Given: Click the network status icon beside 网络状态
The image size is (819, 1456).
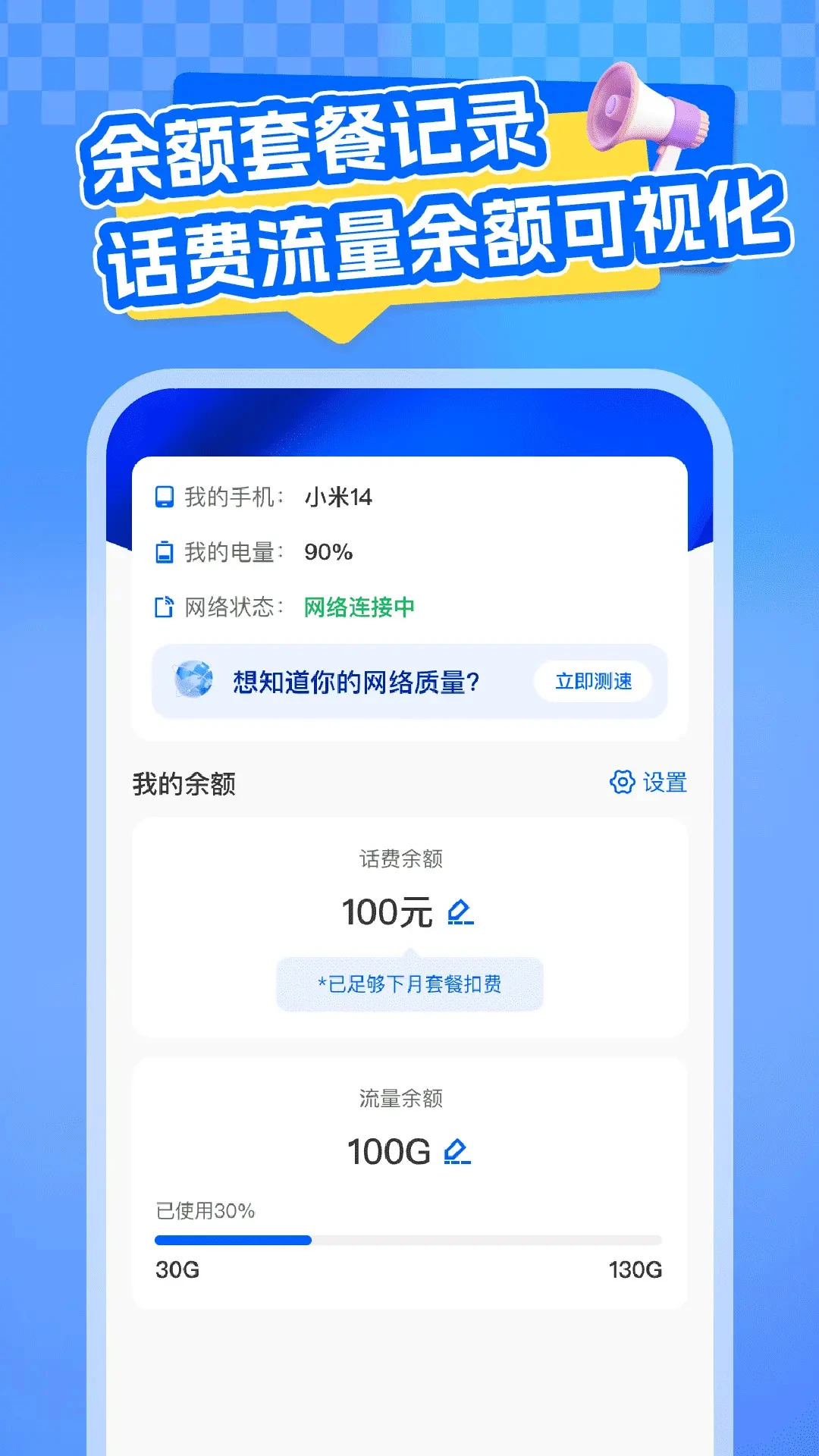Looking at the screenshot, I should tap(164, 607).
